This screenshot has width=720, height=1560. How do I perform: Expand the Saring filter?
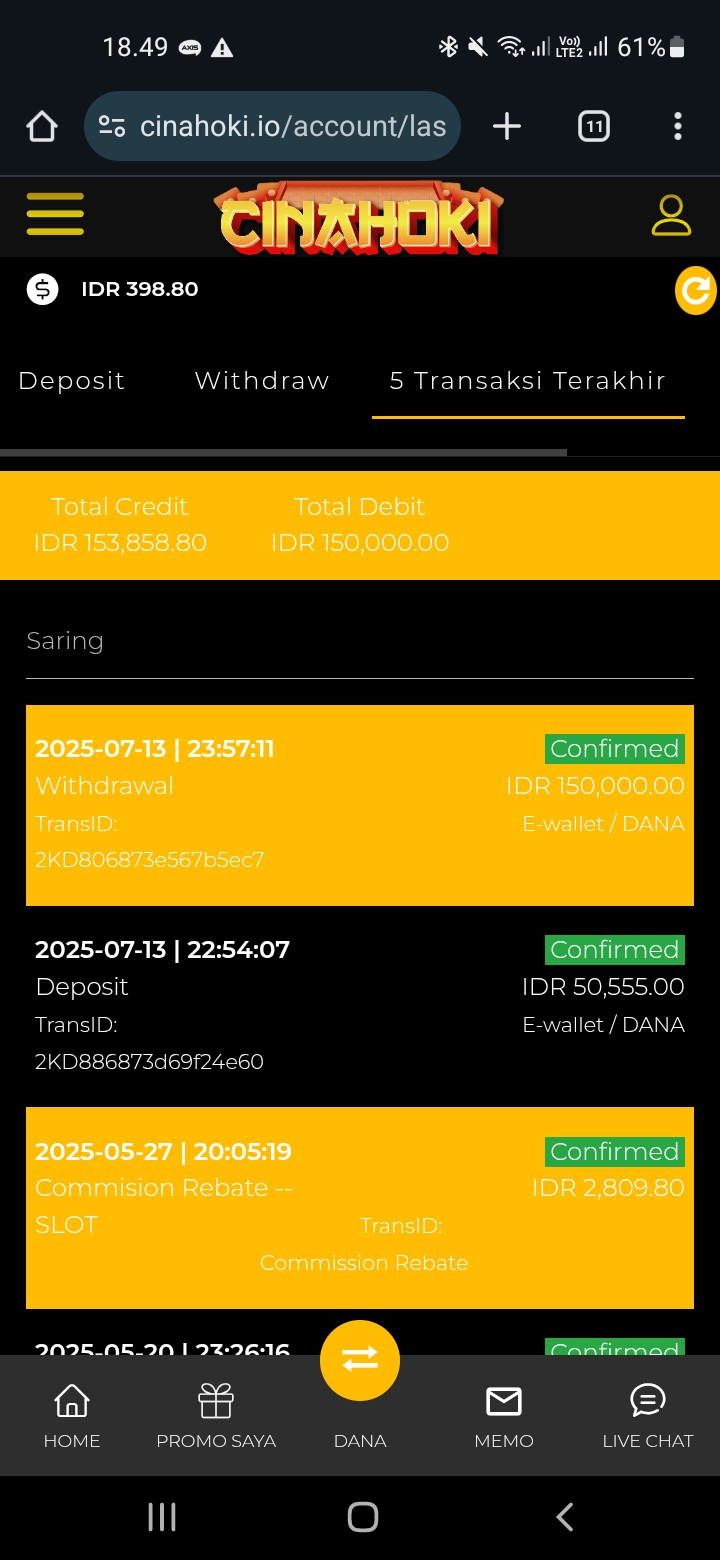(x=360, y=641)
